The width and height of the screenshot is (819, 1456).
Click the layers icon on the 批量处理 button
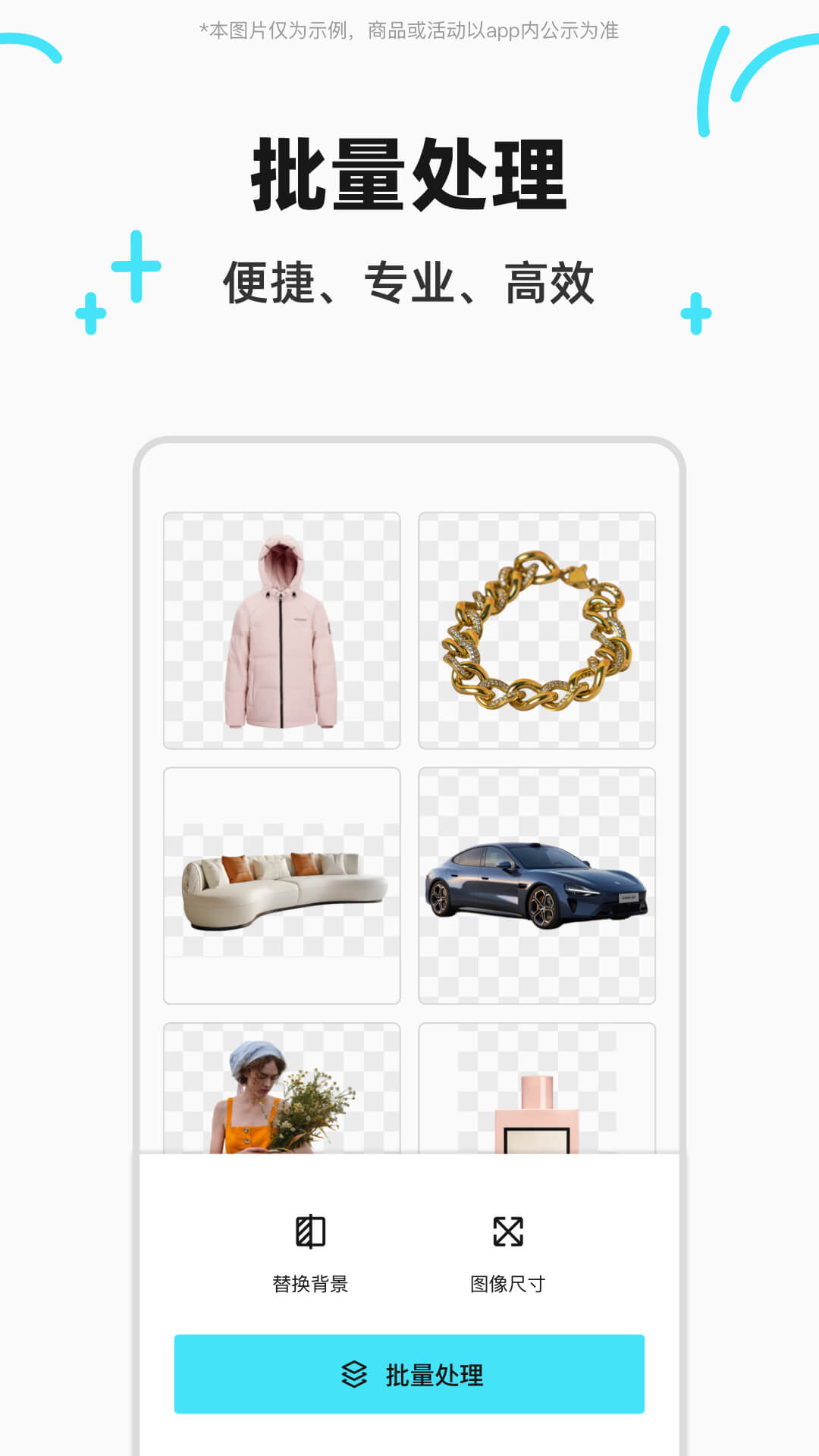point(353,1373)
